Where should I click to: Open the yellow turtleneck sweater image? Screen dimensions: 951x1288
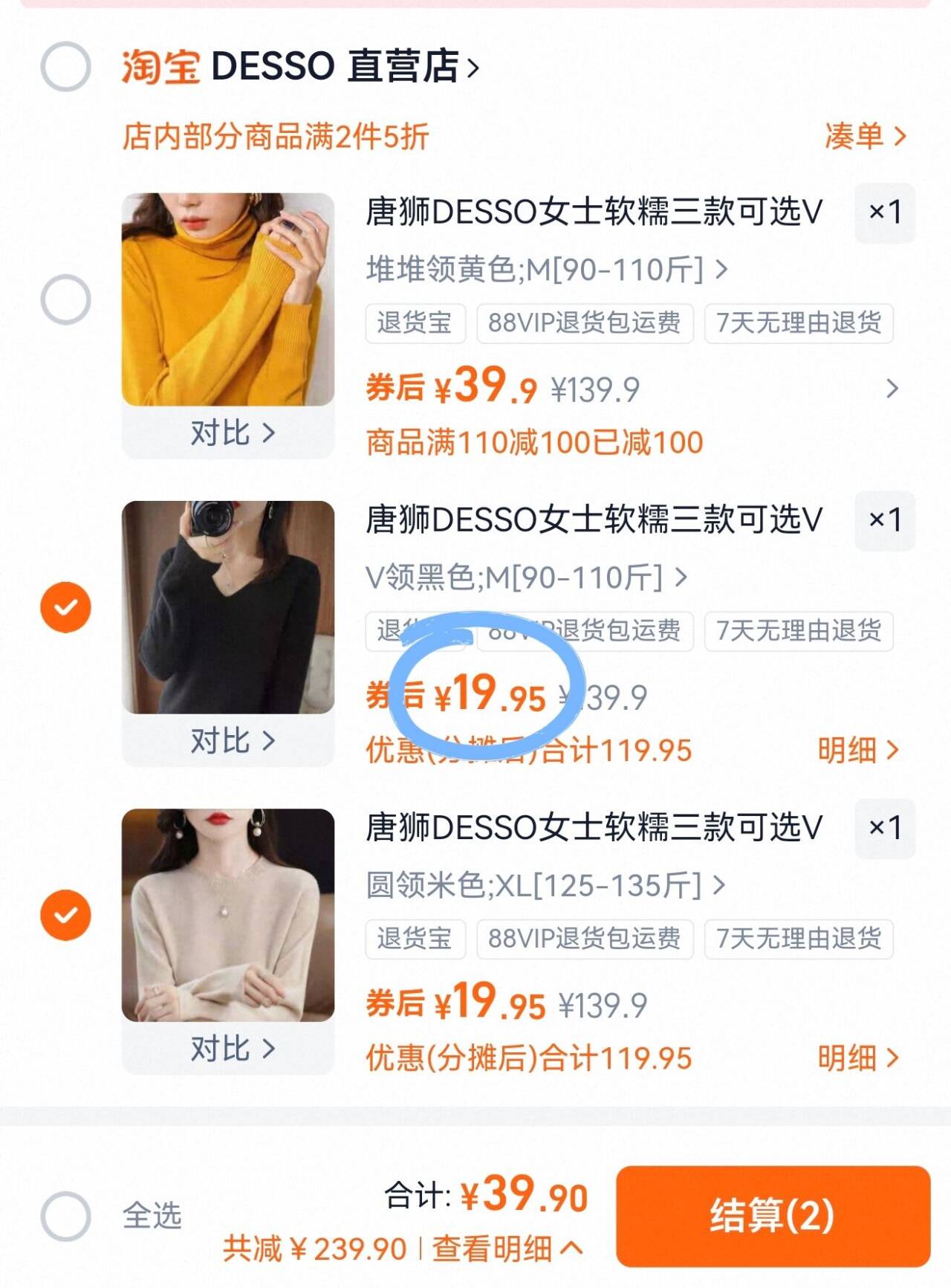click(x=228, y=300)
